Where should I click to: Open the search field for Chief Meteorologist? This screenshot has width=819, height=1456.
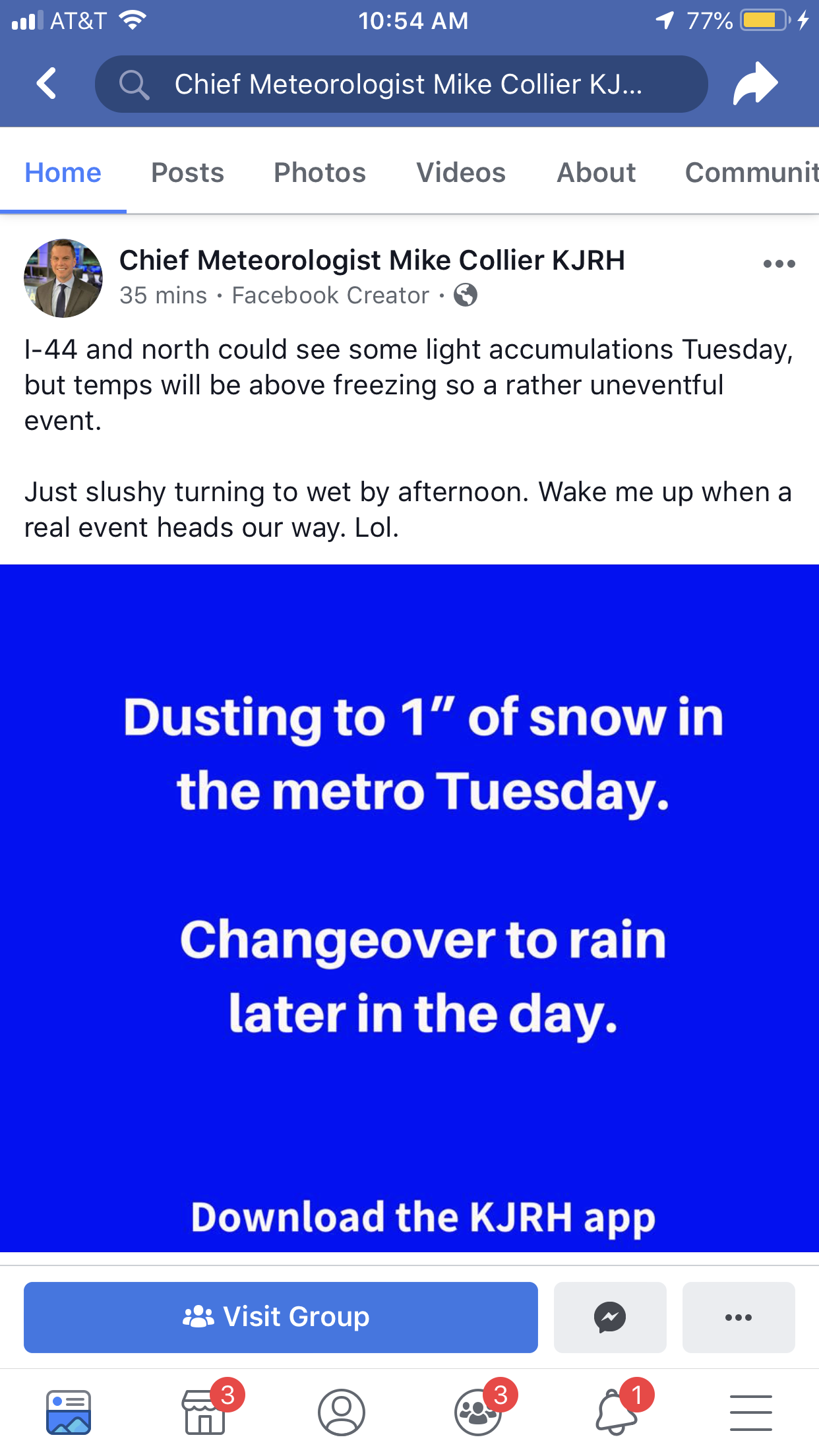(401, 84)
